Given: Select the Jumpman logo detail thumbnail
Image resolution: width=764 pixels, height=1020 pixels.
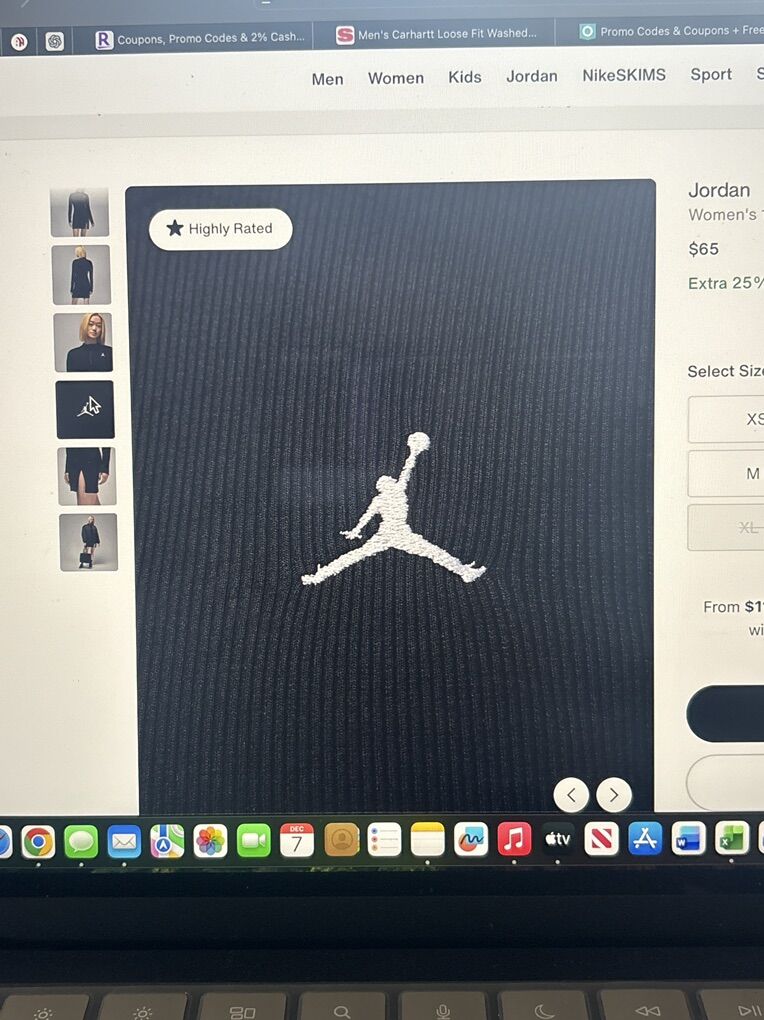Looking at the screenshot, I should (x=85, y=409).
